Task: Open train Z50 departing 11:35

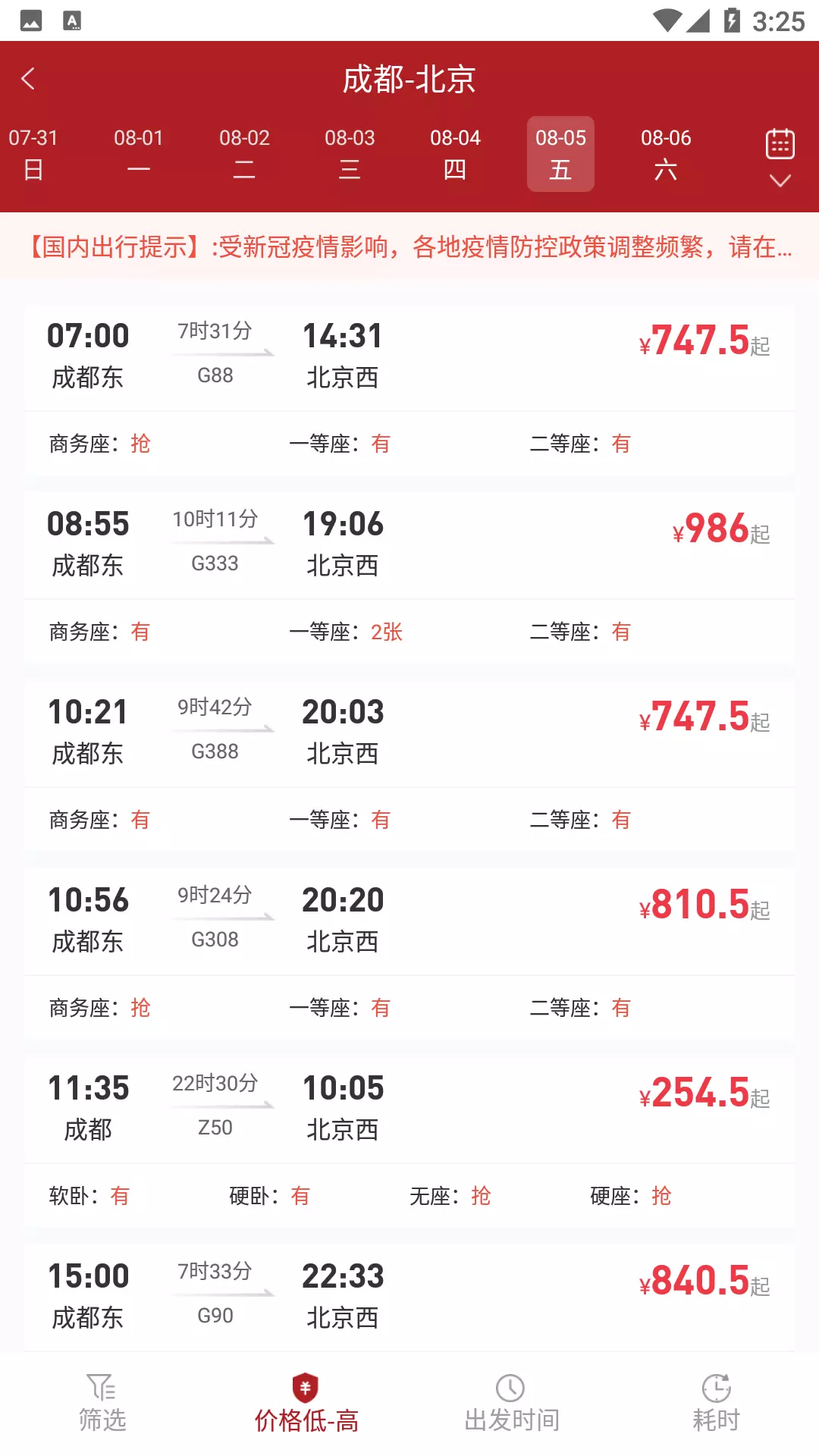Action: [x=409, y=1142]
